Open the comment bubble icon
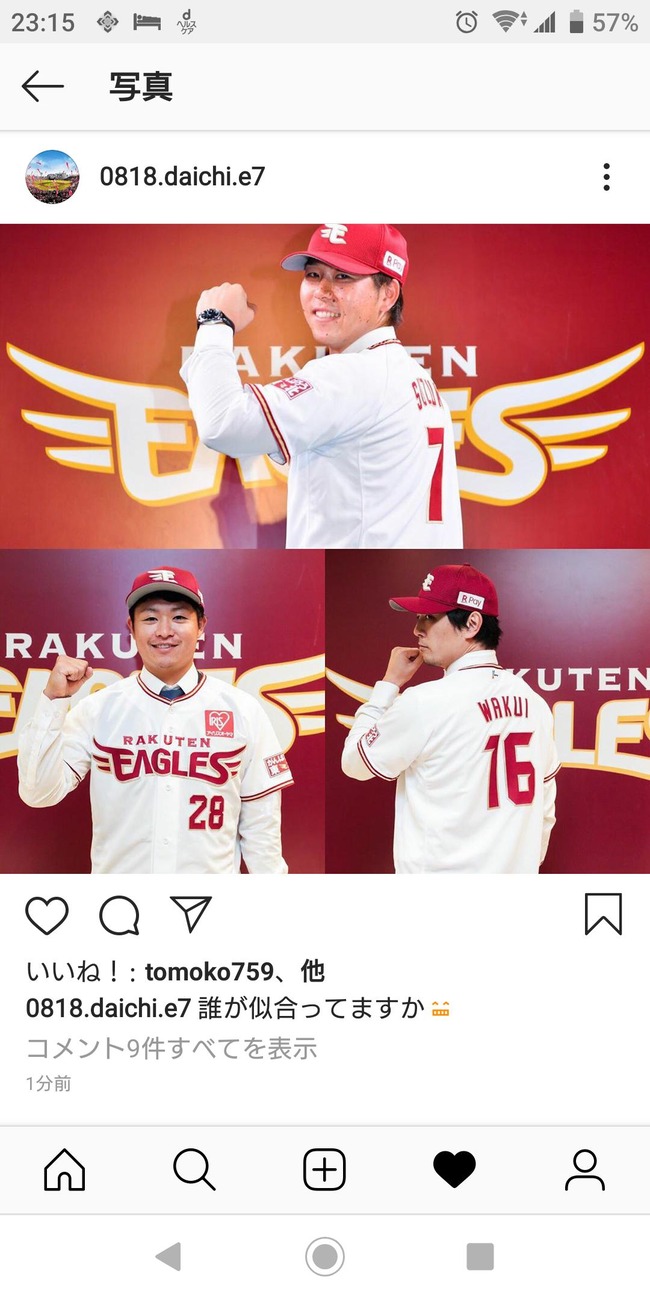This screenshot has width=650, height=1300. (x=119, y=915)
